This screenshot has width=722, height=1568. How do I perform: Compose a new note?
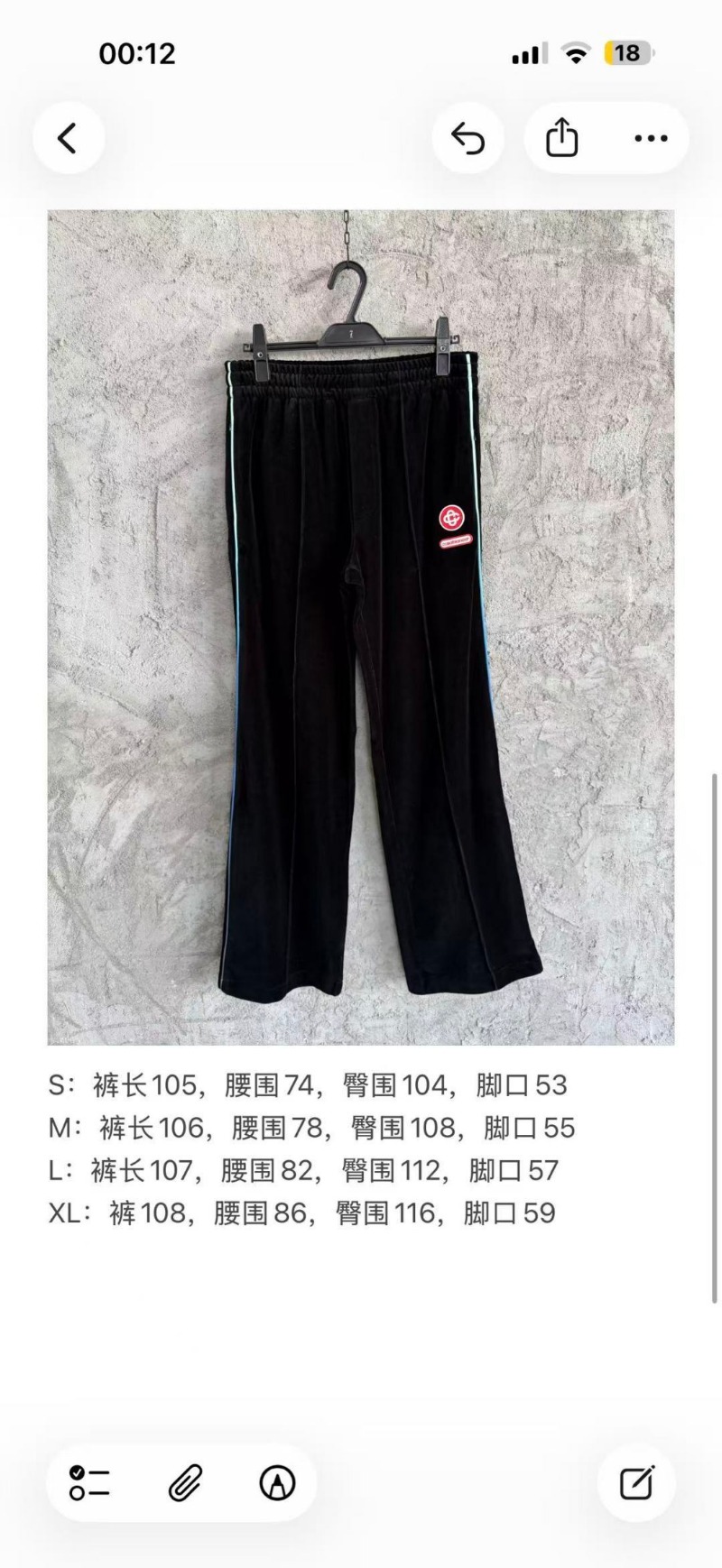tap(636, 1482)
